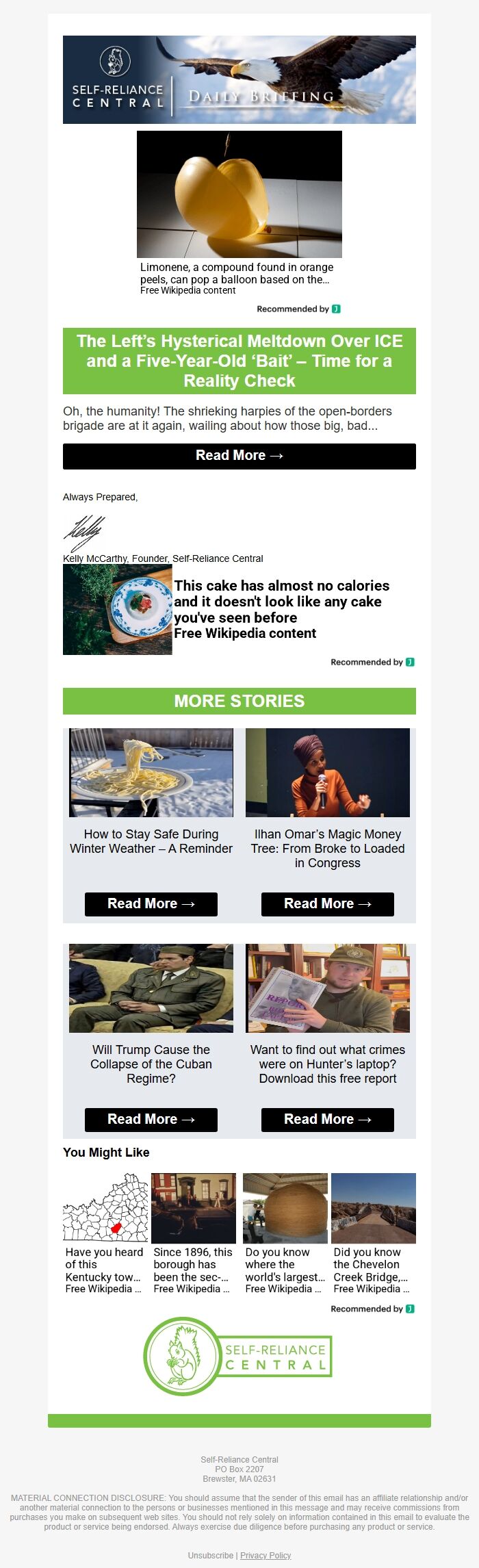Read more about the ICE meltdown story
This screenshot has width=479, height=1568.
click(239, 456)
